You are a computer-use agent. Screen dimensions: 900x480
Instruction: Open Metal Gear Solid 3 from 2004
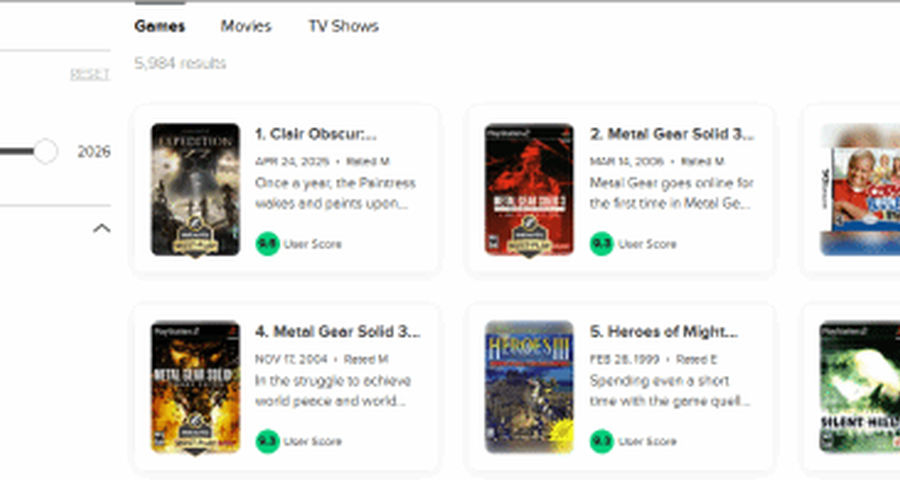point(337,332)
